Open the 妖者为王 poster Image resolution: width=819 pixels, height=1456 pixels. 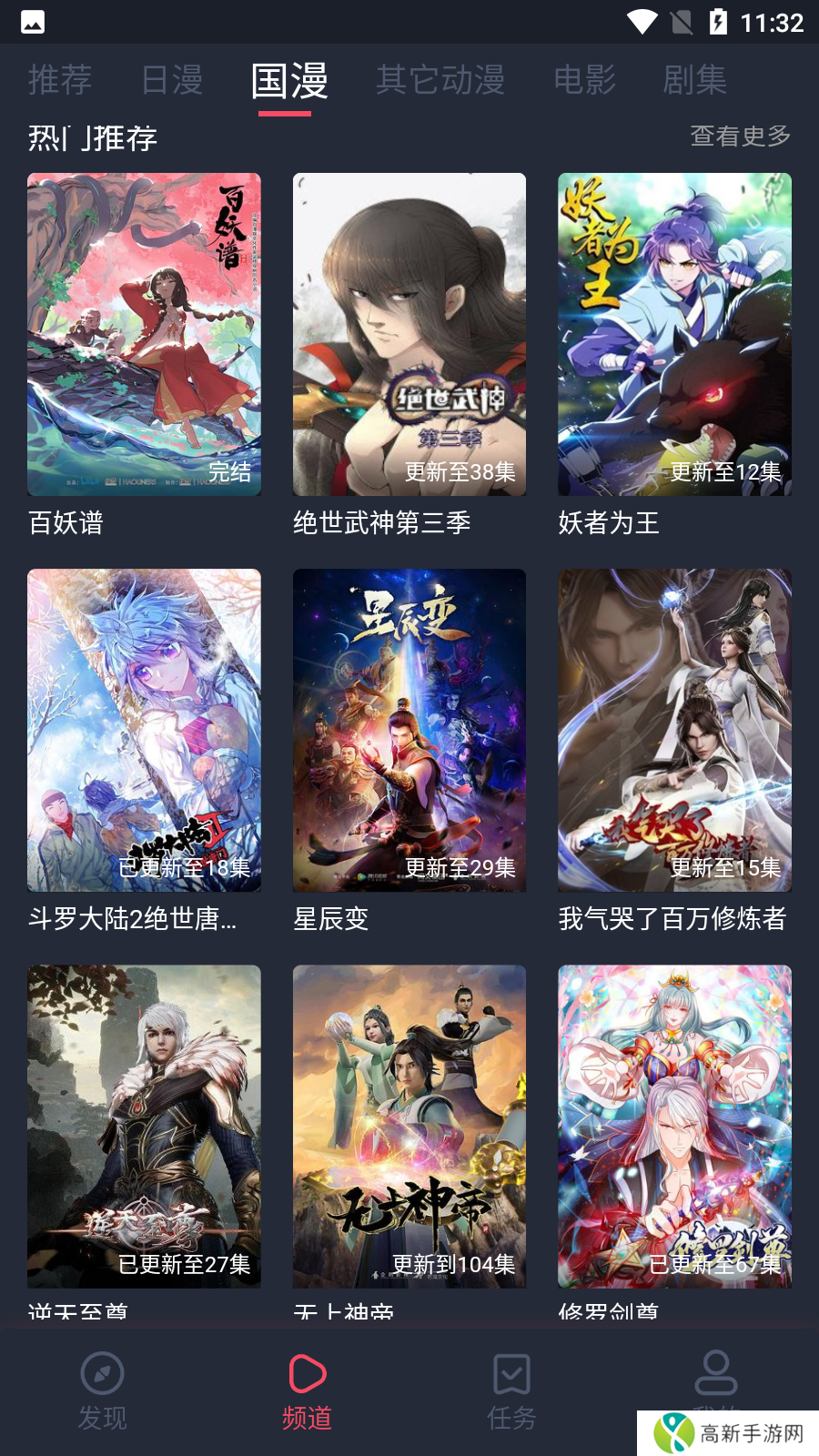click(674, 333)
